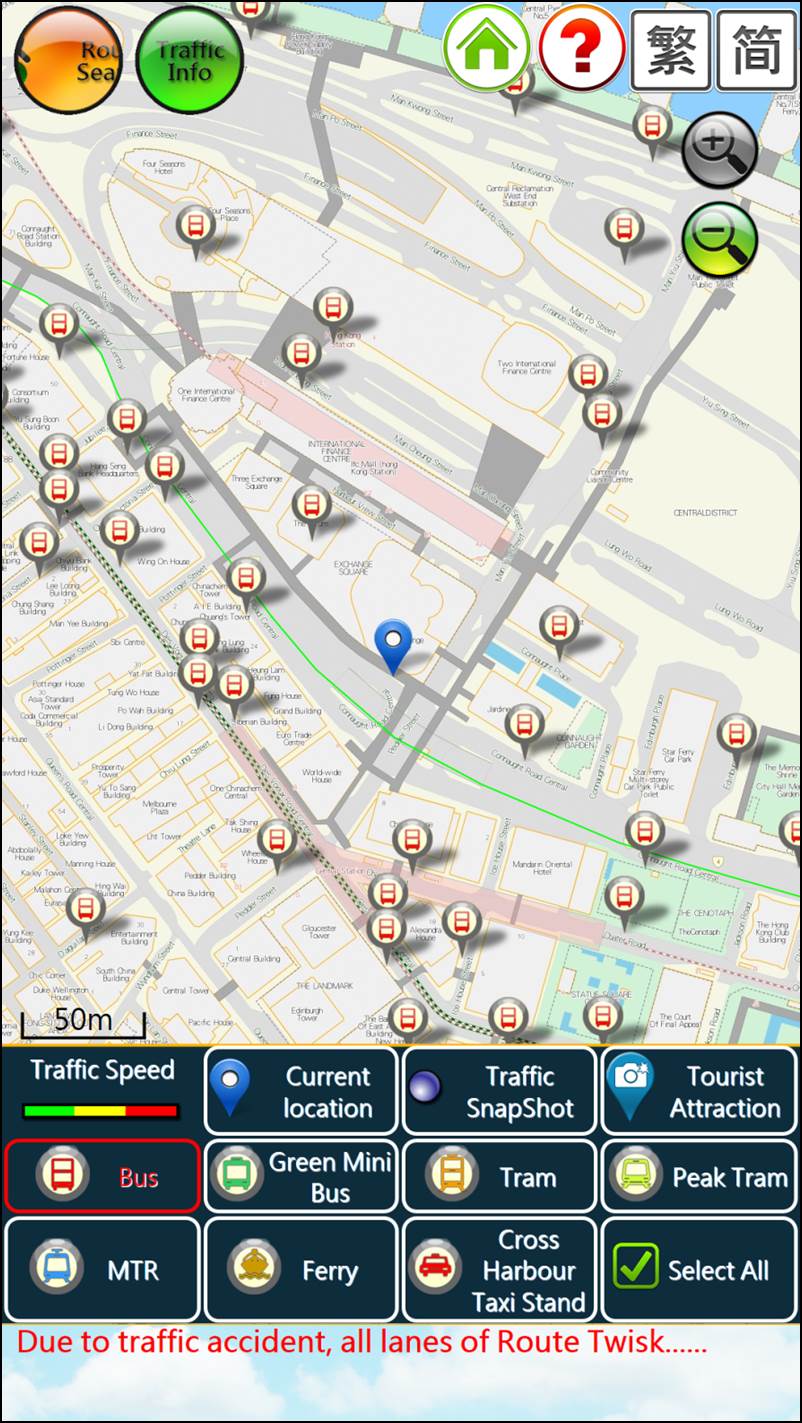Center map on Current location
The image size is (802, 1423).
301,1091
